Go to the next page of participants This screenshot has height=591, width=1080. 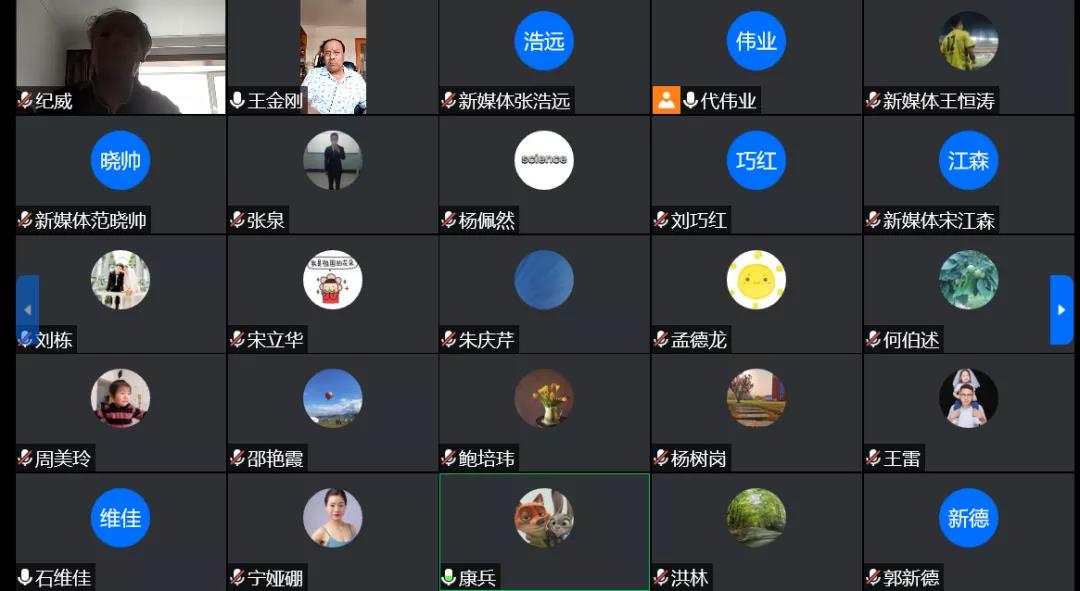point(1061,310)
